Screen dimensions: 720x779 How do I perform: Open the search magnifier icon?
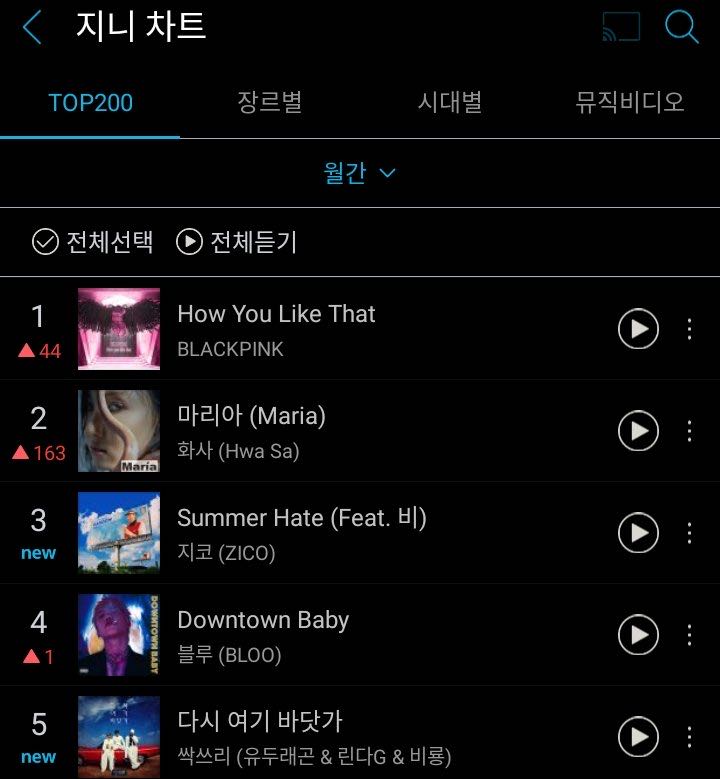(x=681, y=28)
